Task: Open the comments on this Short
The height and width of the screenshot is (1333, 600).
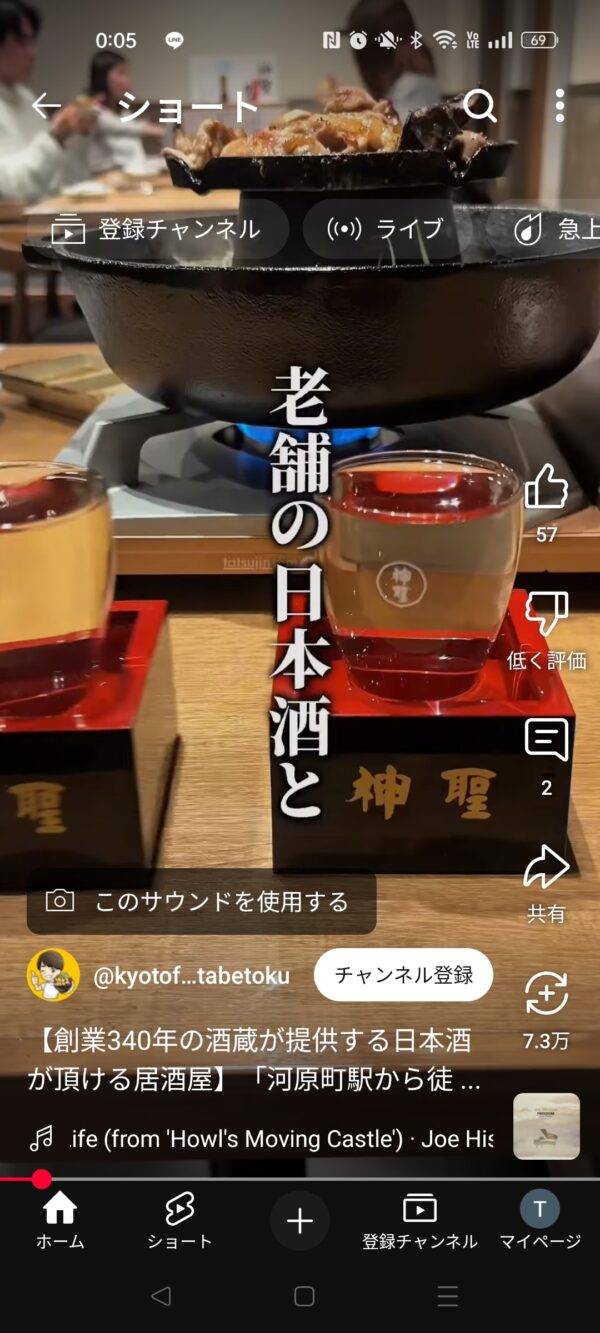Action: 546,742
